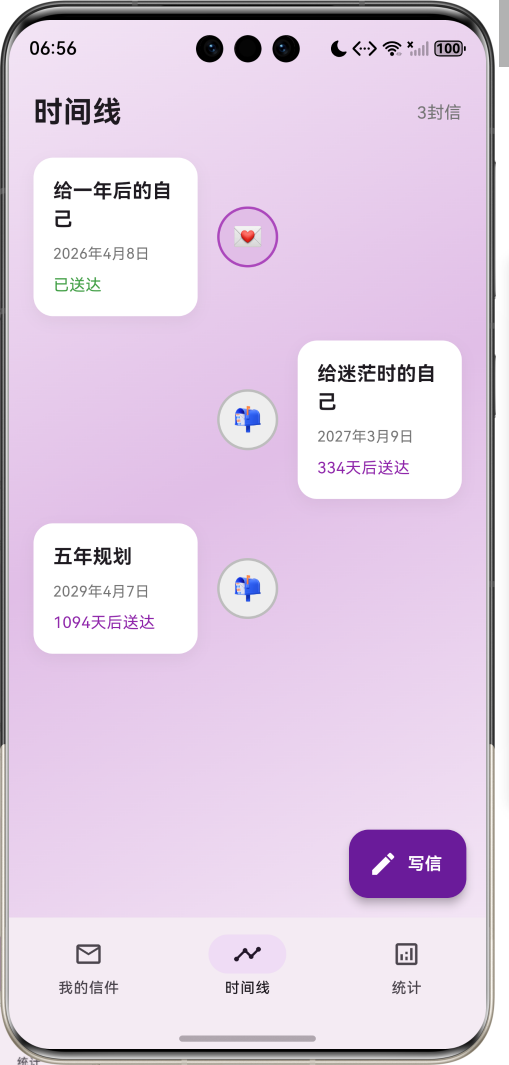Open the letter 给一年后的自己

[116, 237]
